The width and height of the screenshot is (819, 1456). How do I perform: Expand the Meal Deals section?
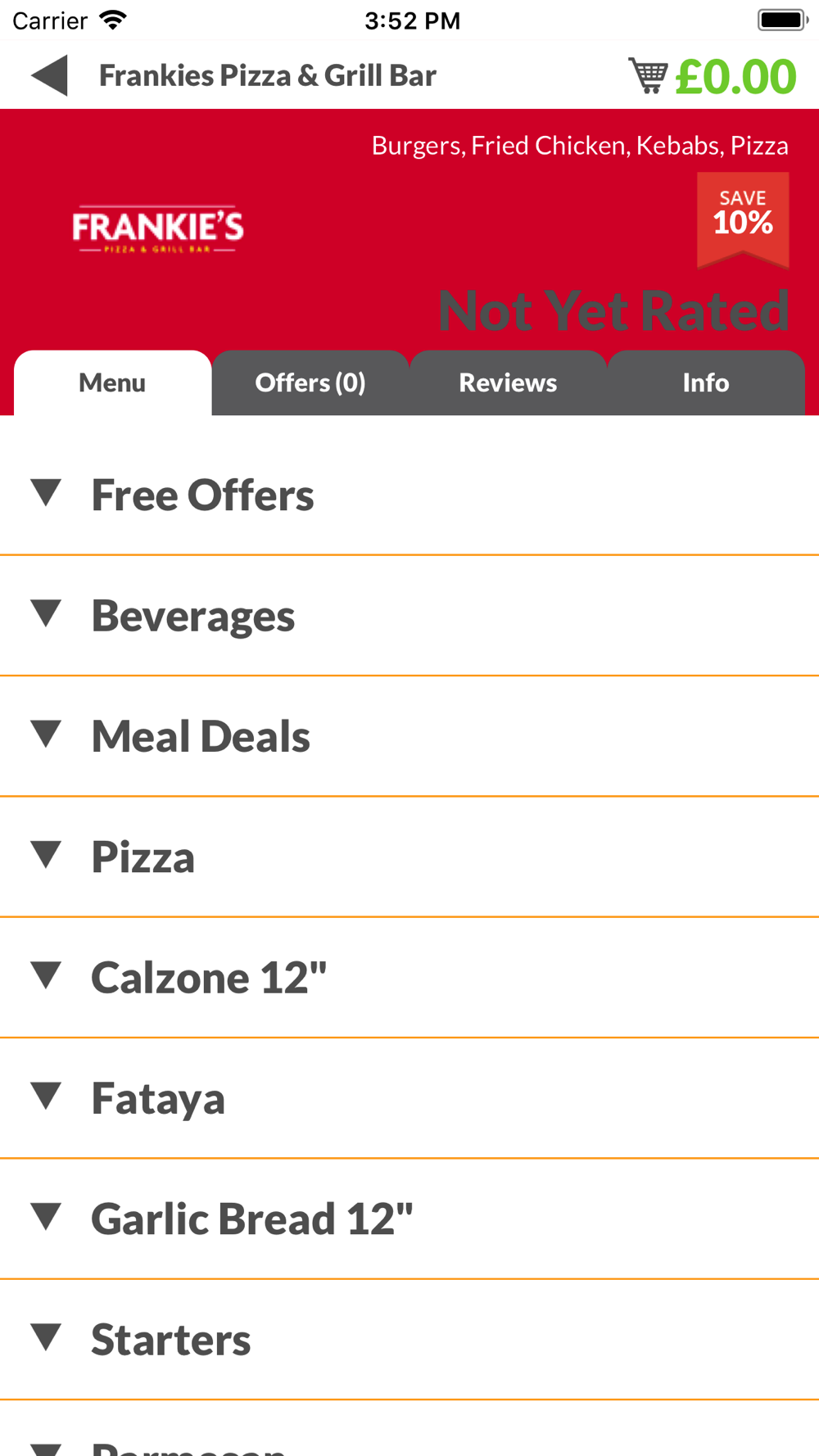coord(409,736)
